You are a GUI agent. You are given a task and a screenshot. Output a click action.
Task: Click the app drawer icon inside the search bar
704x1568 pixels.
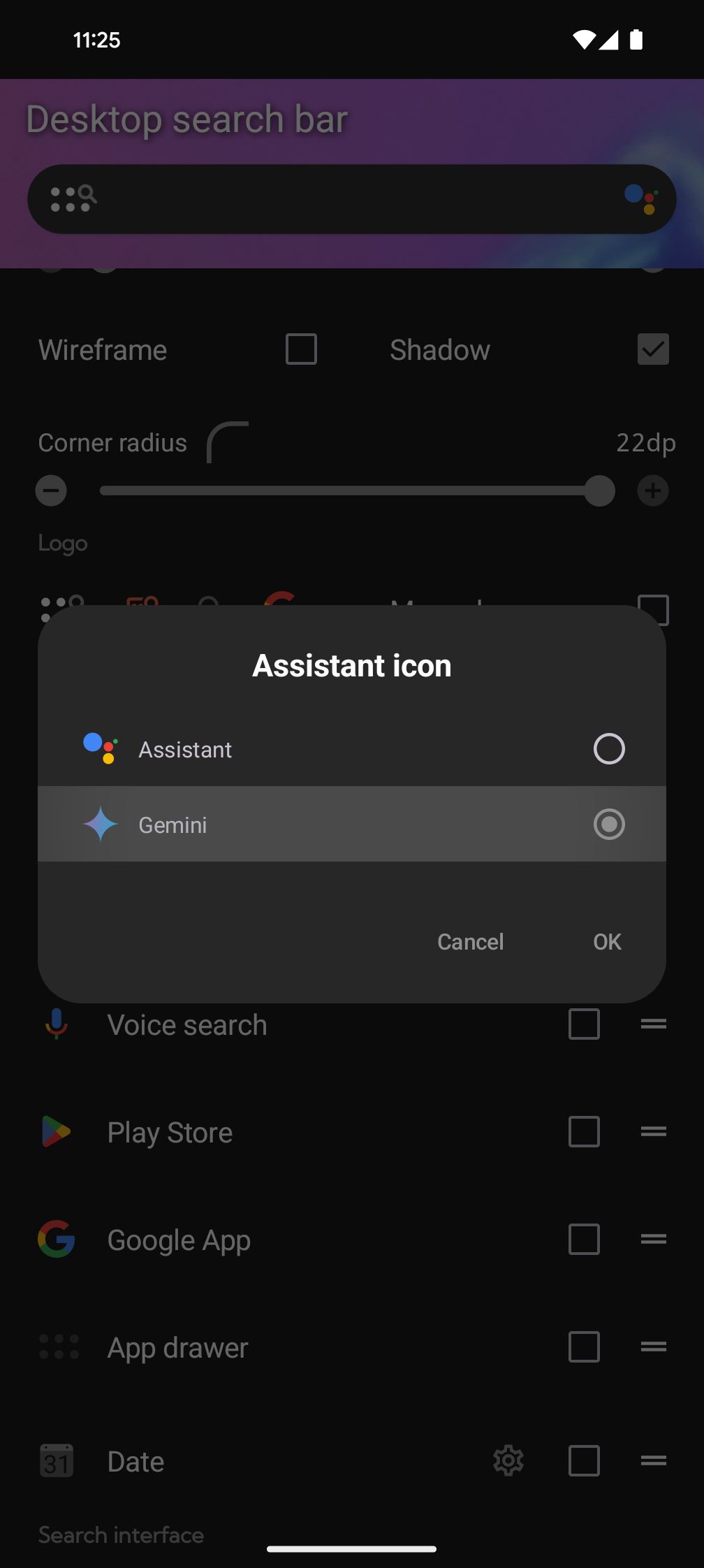click(70, 198)
